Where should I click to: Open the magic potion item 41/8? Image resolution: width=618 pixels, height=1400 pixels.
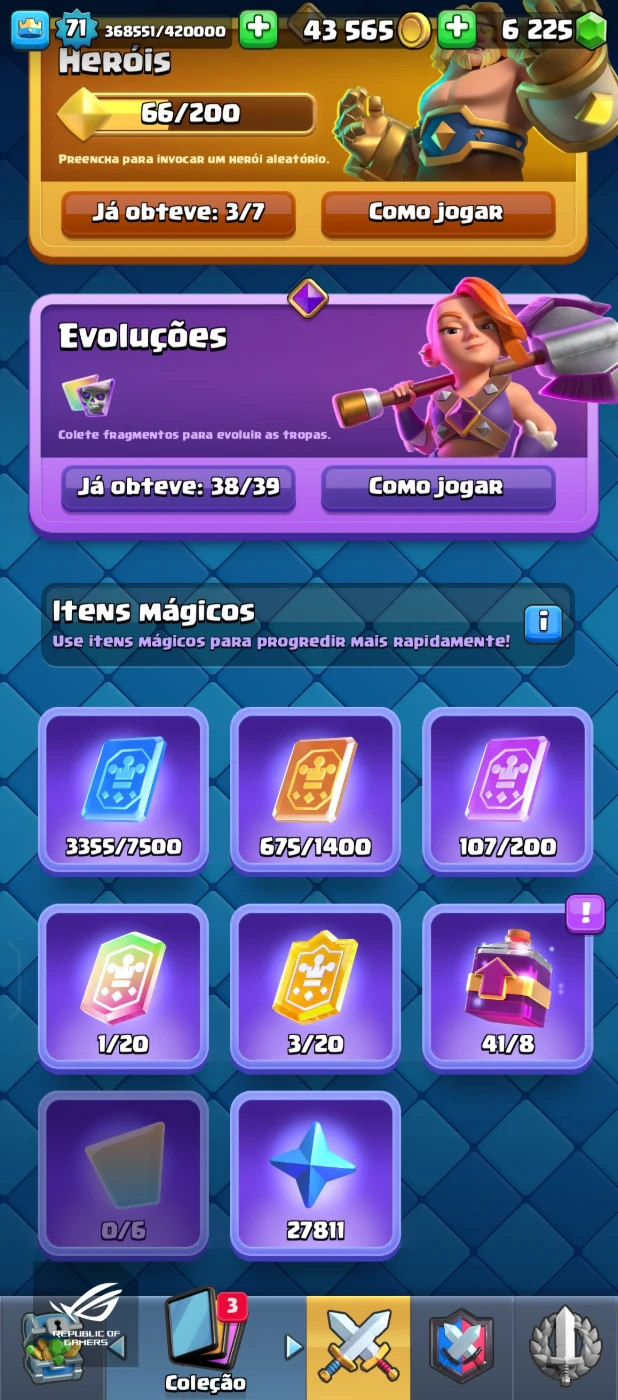click(507, 987)
